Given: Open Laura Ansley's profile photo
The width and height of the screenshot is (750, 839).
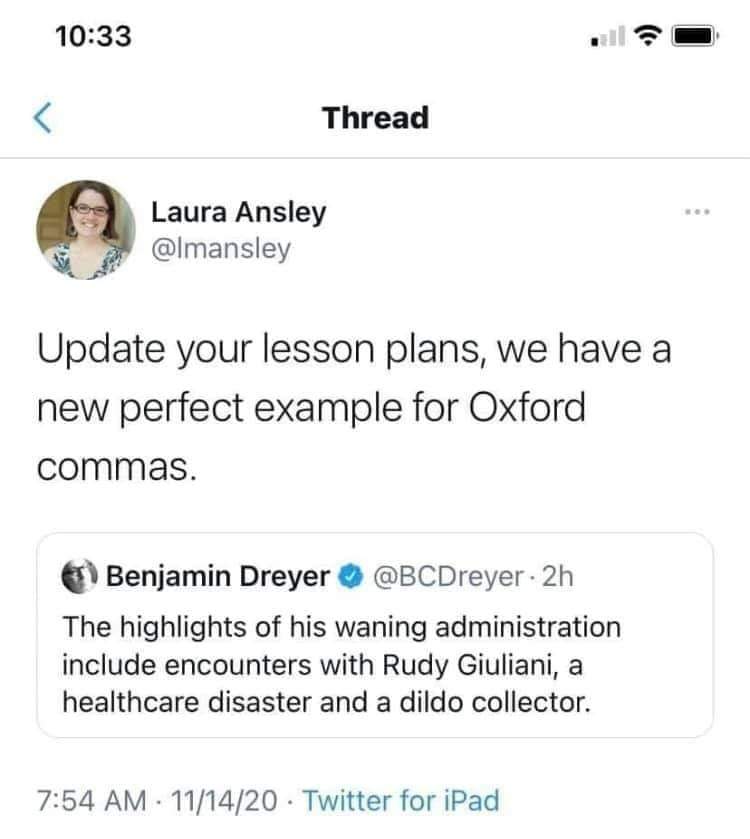Looking at the screenshot, I should (x=86, y=230).
